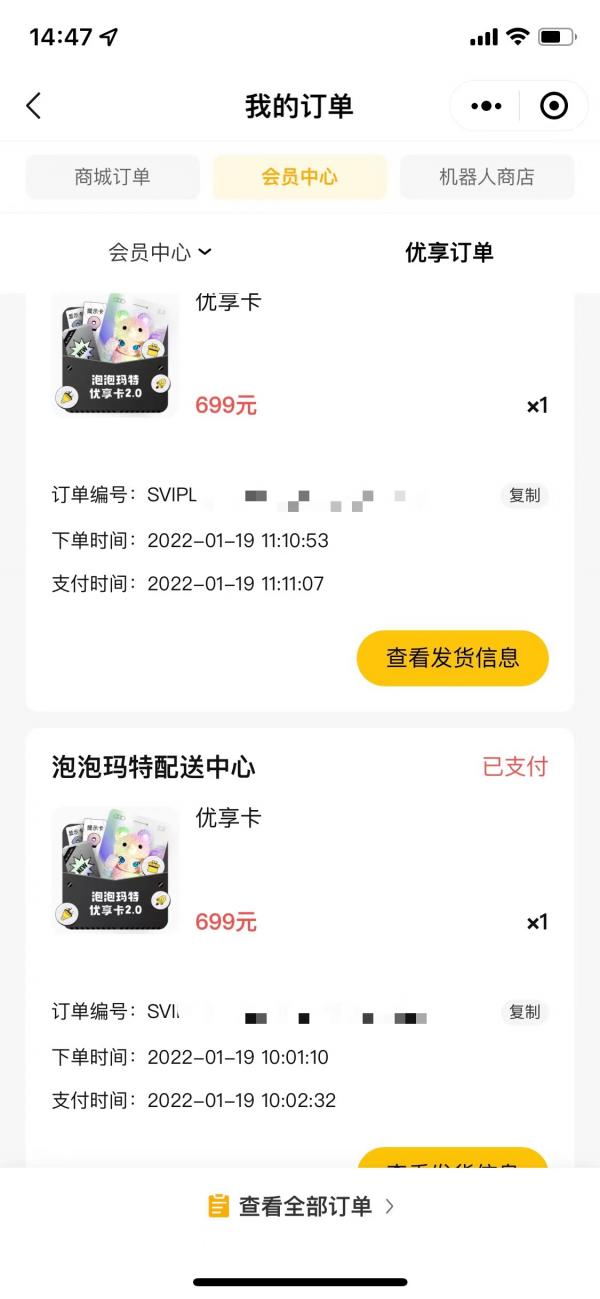
Task: Switch to the 机器人商店 tab
Action: pyautogui.click(x=487, y=177)
